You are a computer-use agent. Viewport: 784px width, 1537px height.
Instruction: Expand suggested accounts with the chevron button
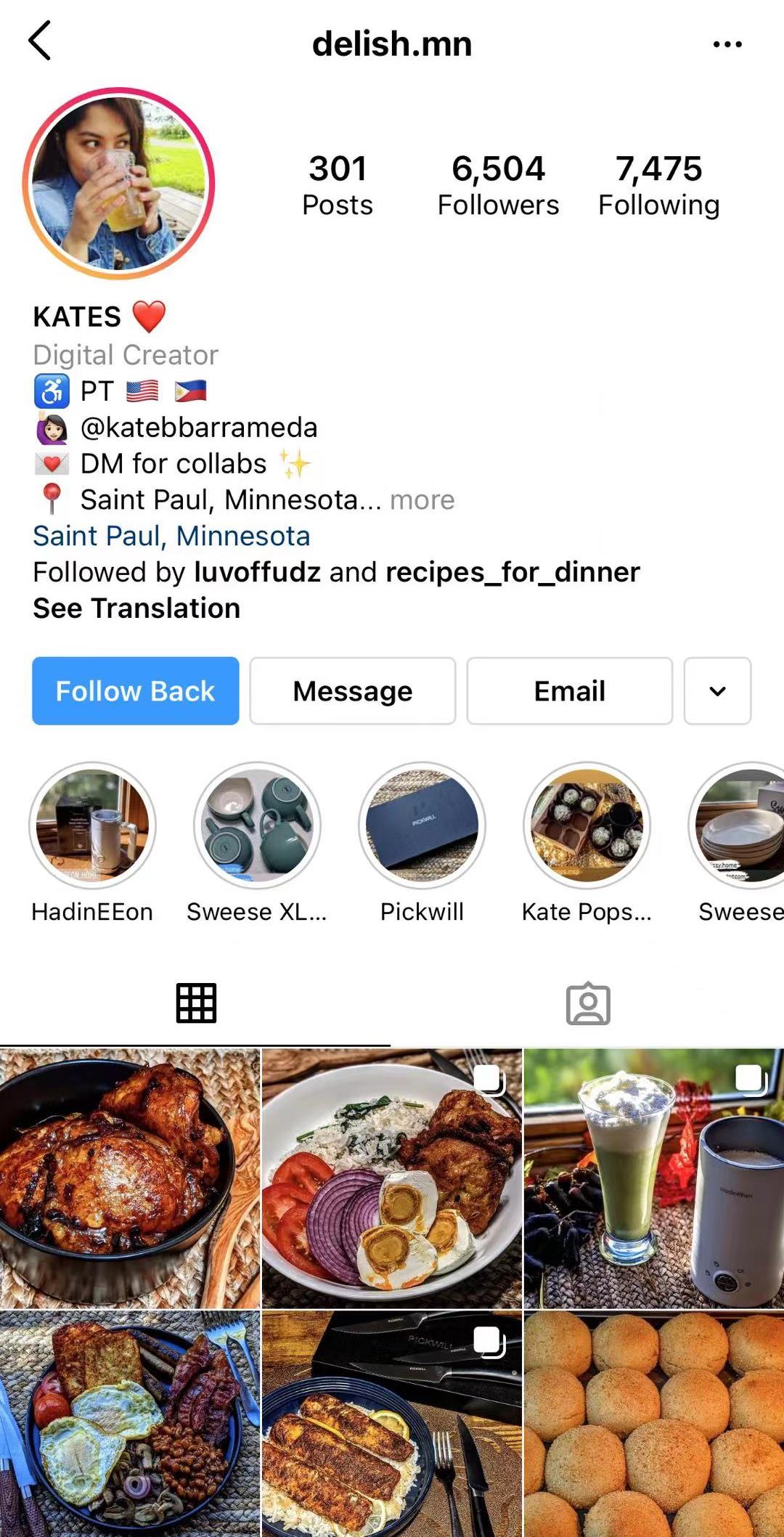(717, 691)
